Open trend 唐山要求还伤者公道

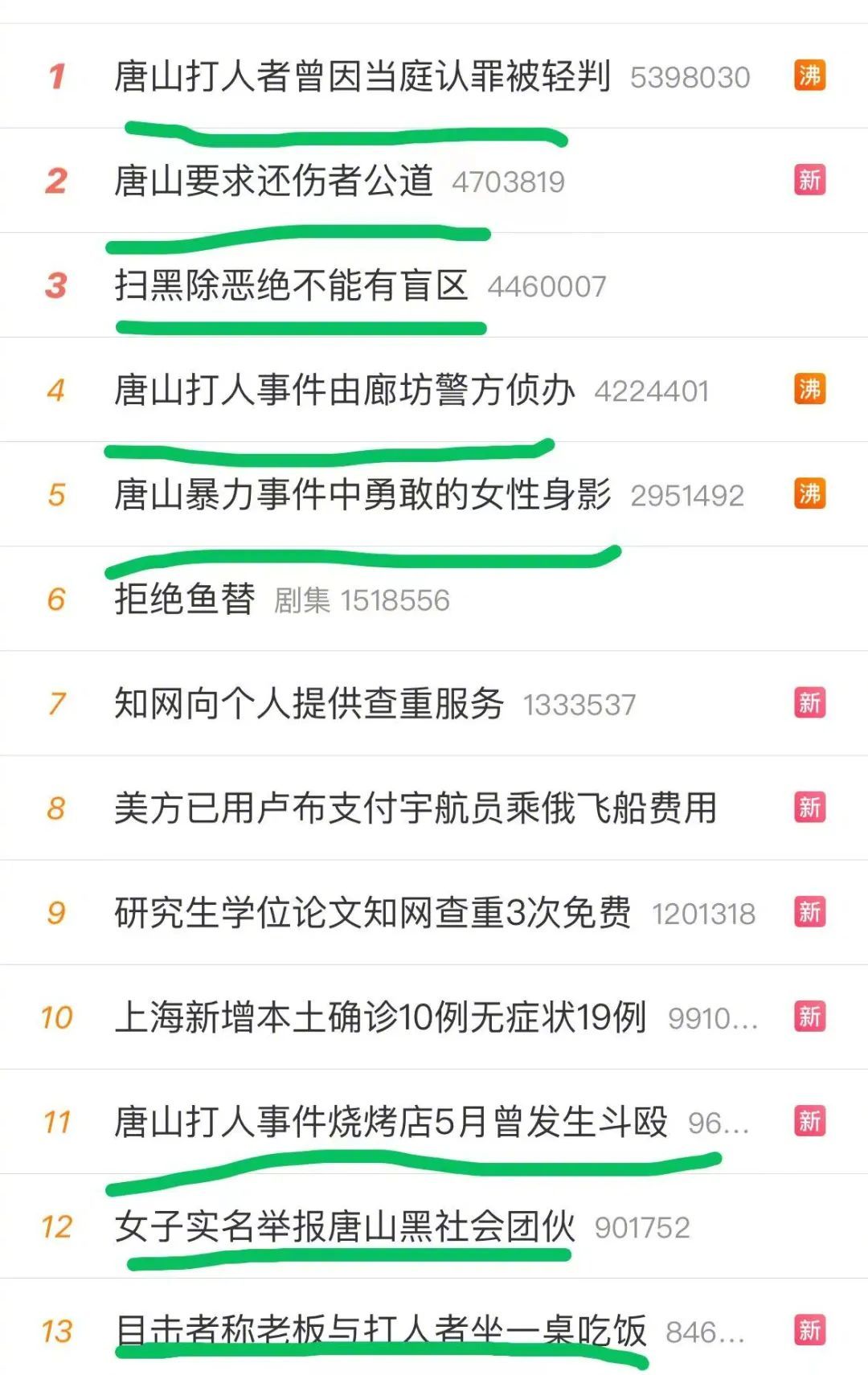pyautogui.click(x=273, y=181)
